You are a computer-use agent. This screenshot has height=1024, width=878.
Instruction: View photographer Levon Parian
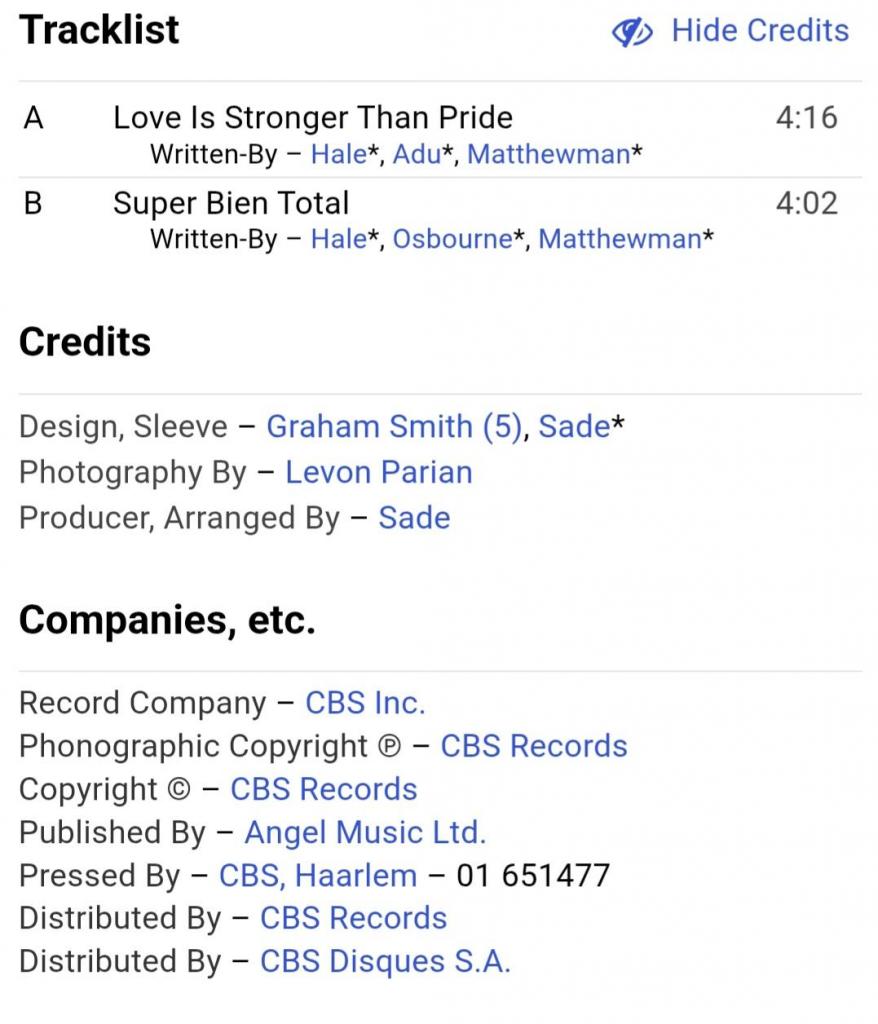point(378,472)
